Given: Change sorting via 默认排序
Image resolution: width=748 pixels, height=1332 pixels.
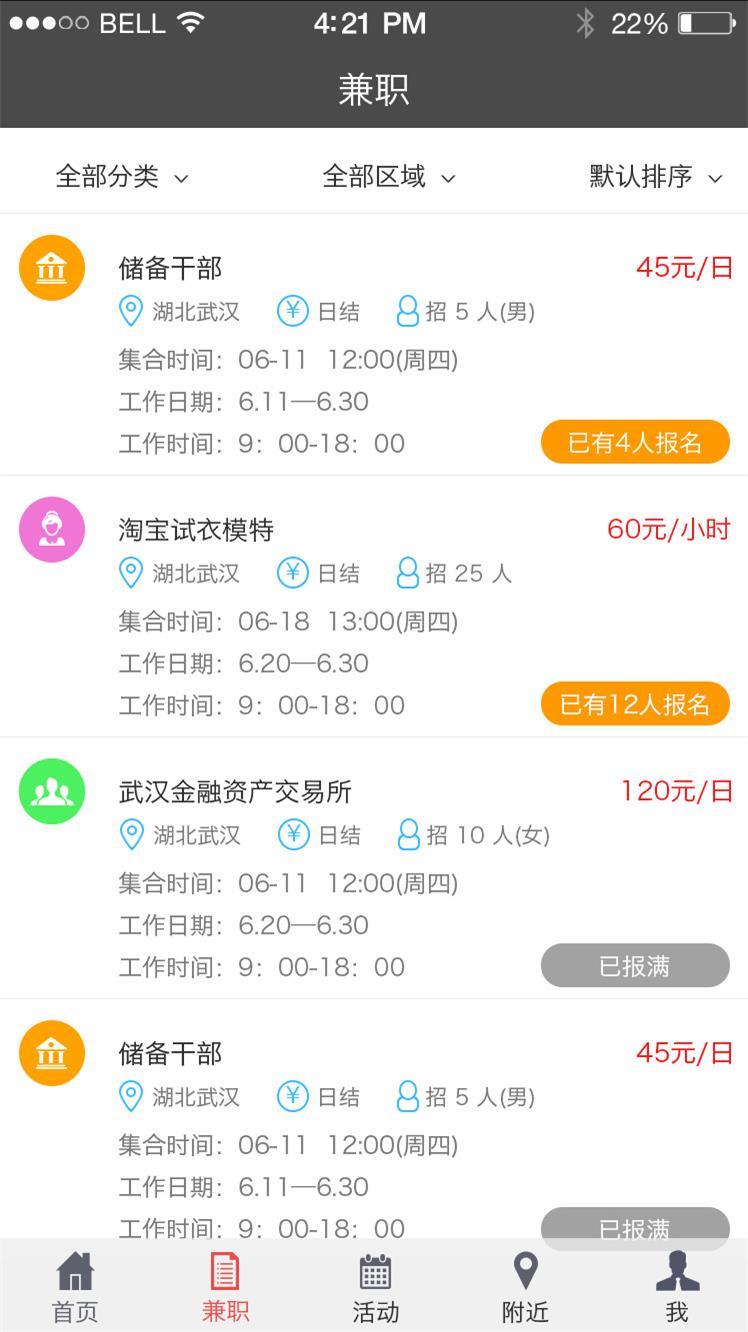Looking at the screenshot, I should [655, 177].
